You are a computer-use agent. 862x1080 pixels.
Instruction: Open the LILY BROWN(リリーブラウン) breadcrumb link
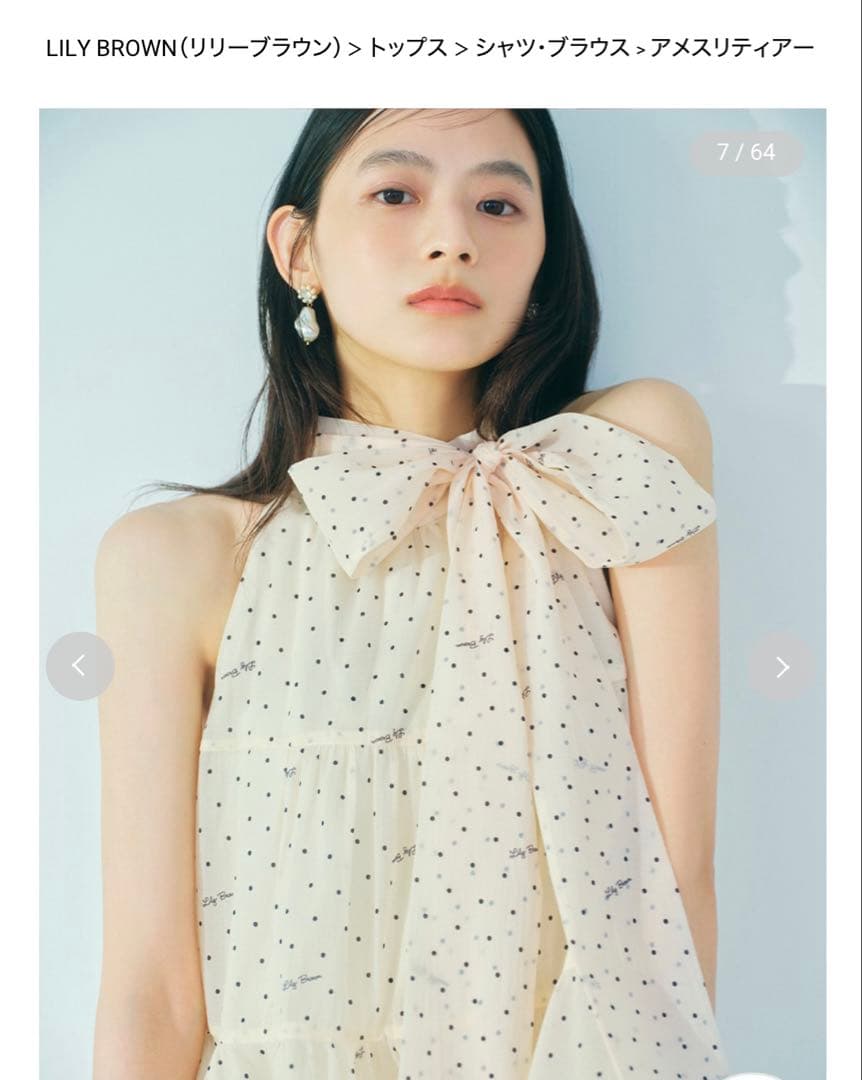point(194,47)
